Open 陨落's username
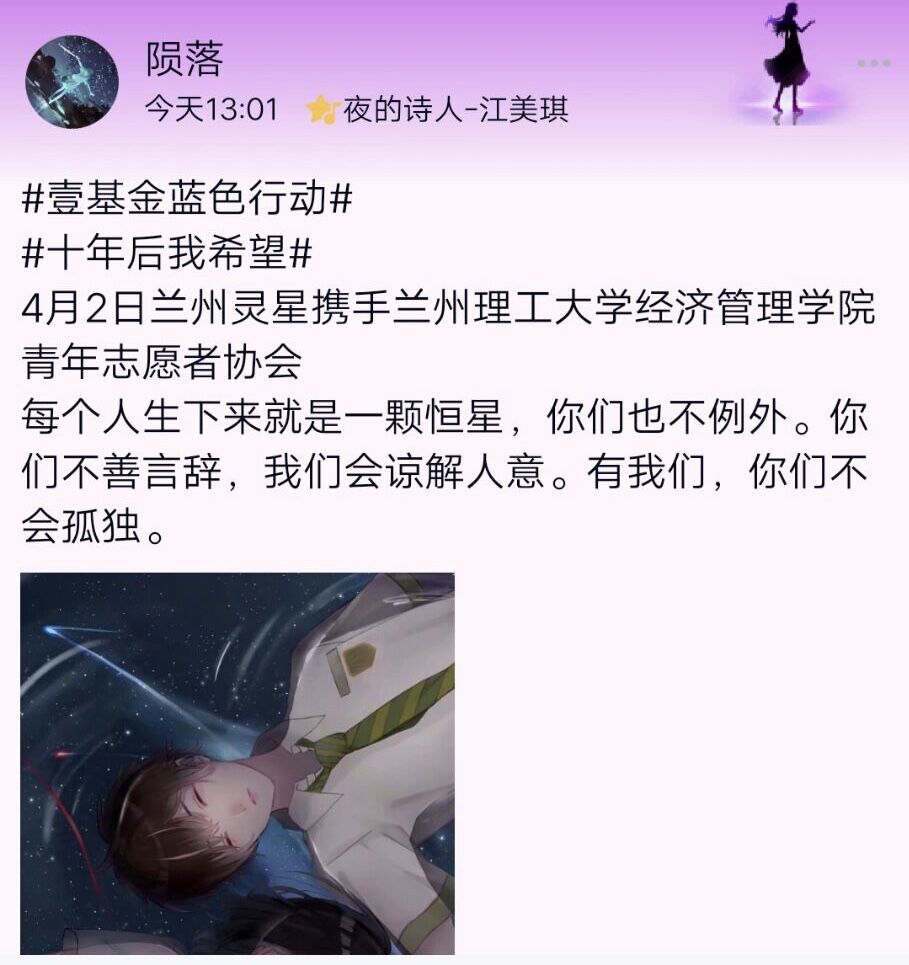 [184, 60]
